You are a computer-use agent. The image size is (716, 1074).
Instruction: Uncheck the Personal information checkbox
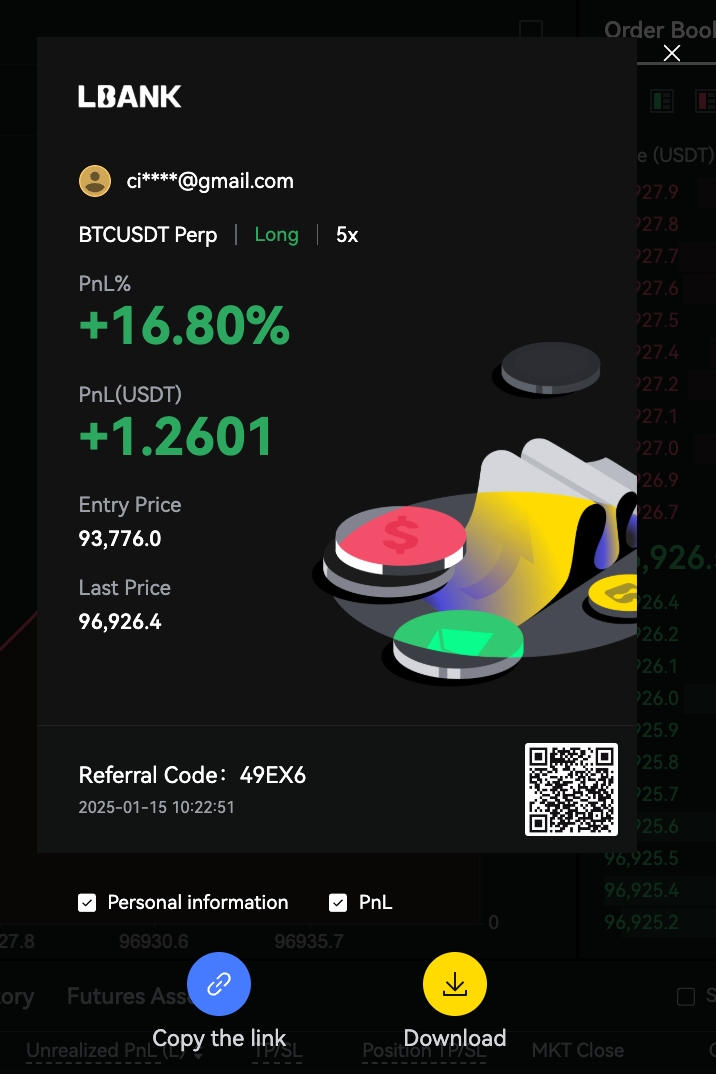click(x=88, y=903)
